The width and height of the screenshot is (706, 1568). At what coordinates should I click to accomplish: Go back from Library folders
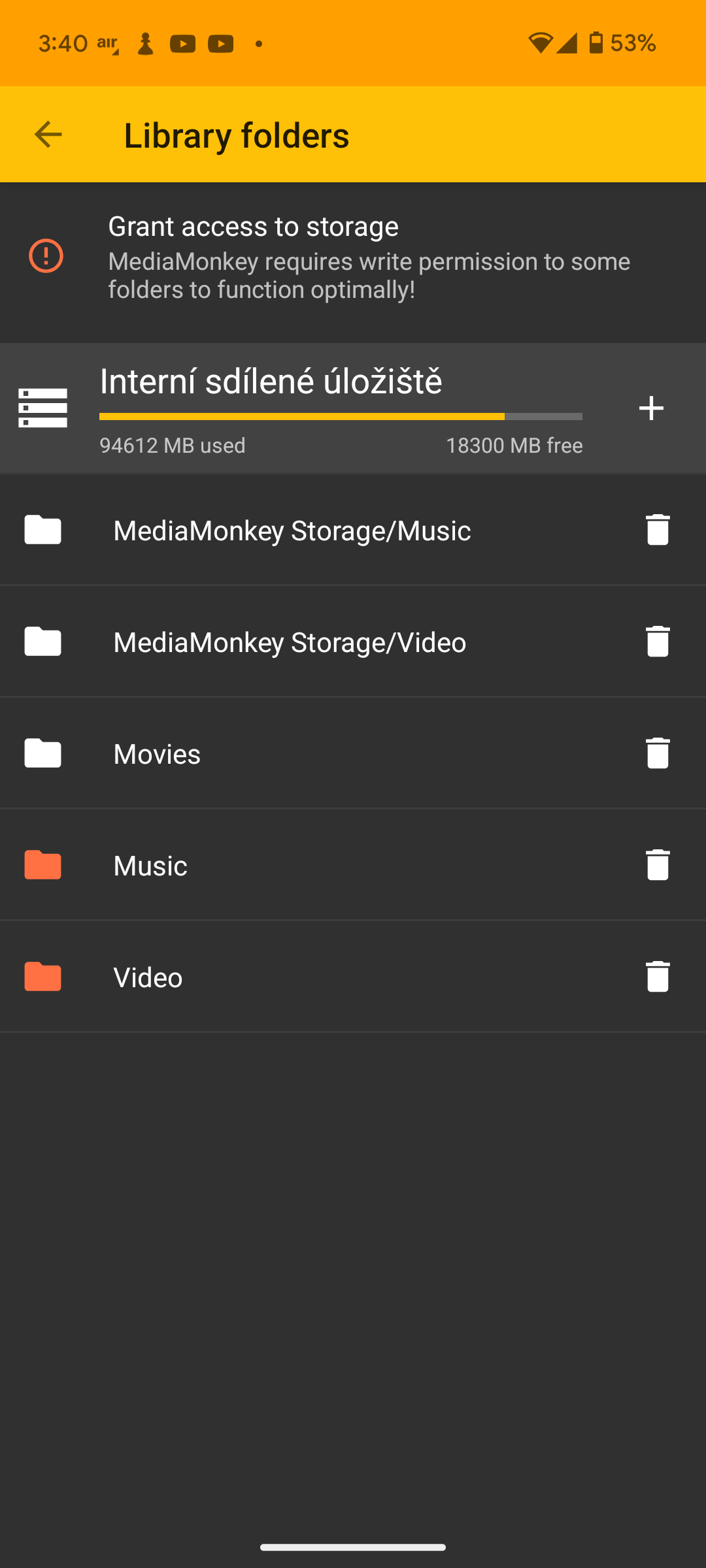point(48,135)
